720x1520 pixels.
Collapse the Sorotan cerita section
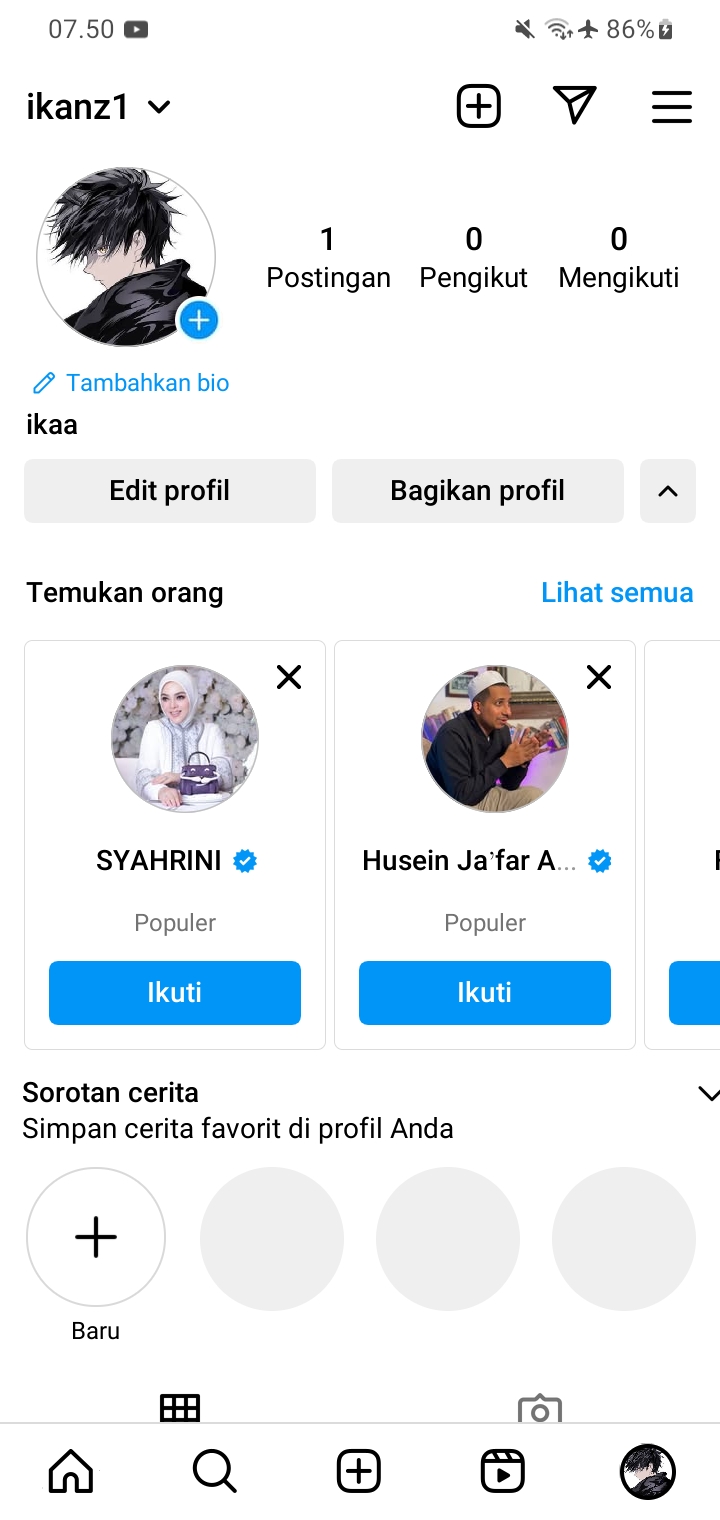[x=707, y=1094]
